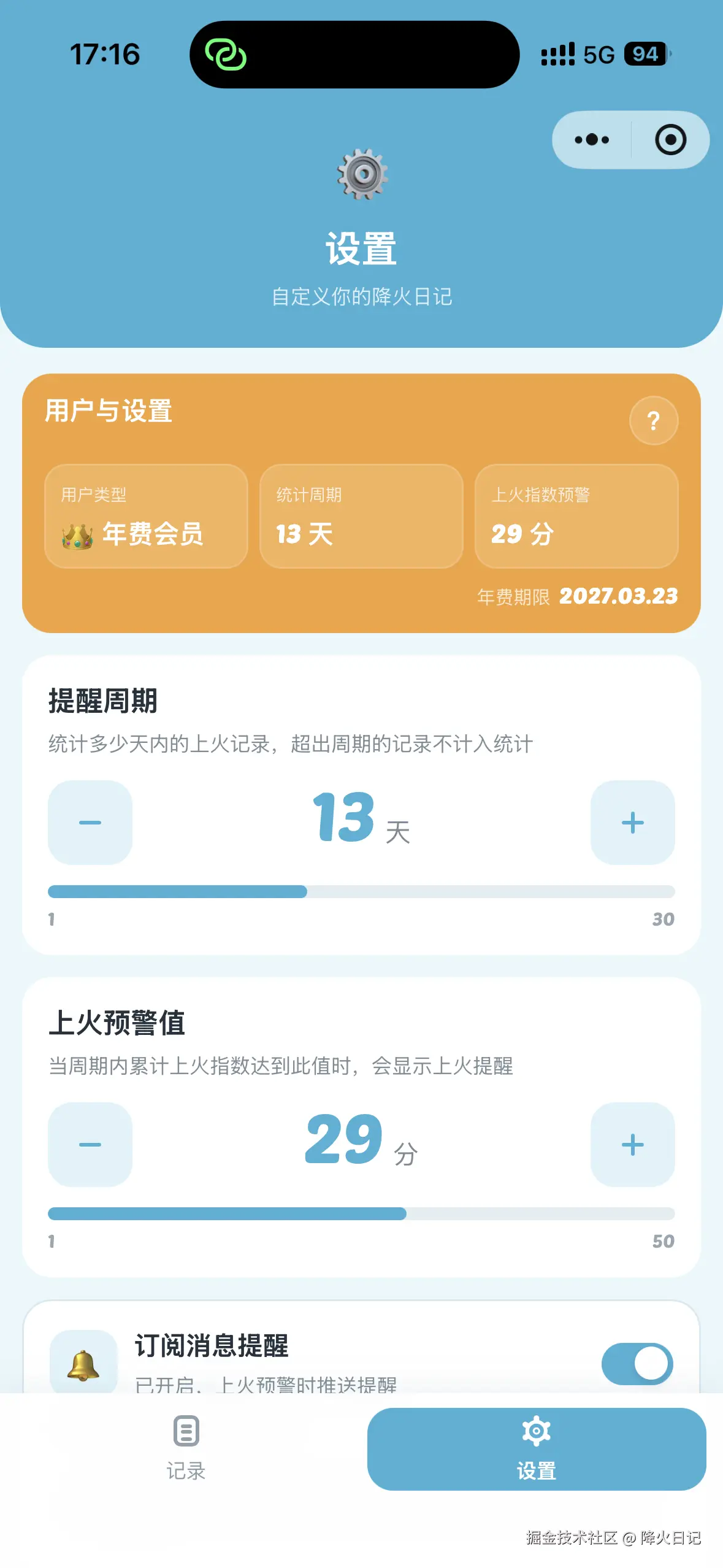The width and height of the screenshot is (723, 1568).
Task: Open the mini program more options menu
Action: [x=592, y=140]
